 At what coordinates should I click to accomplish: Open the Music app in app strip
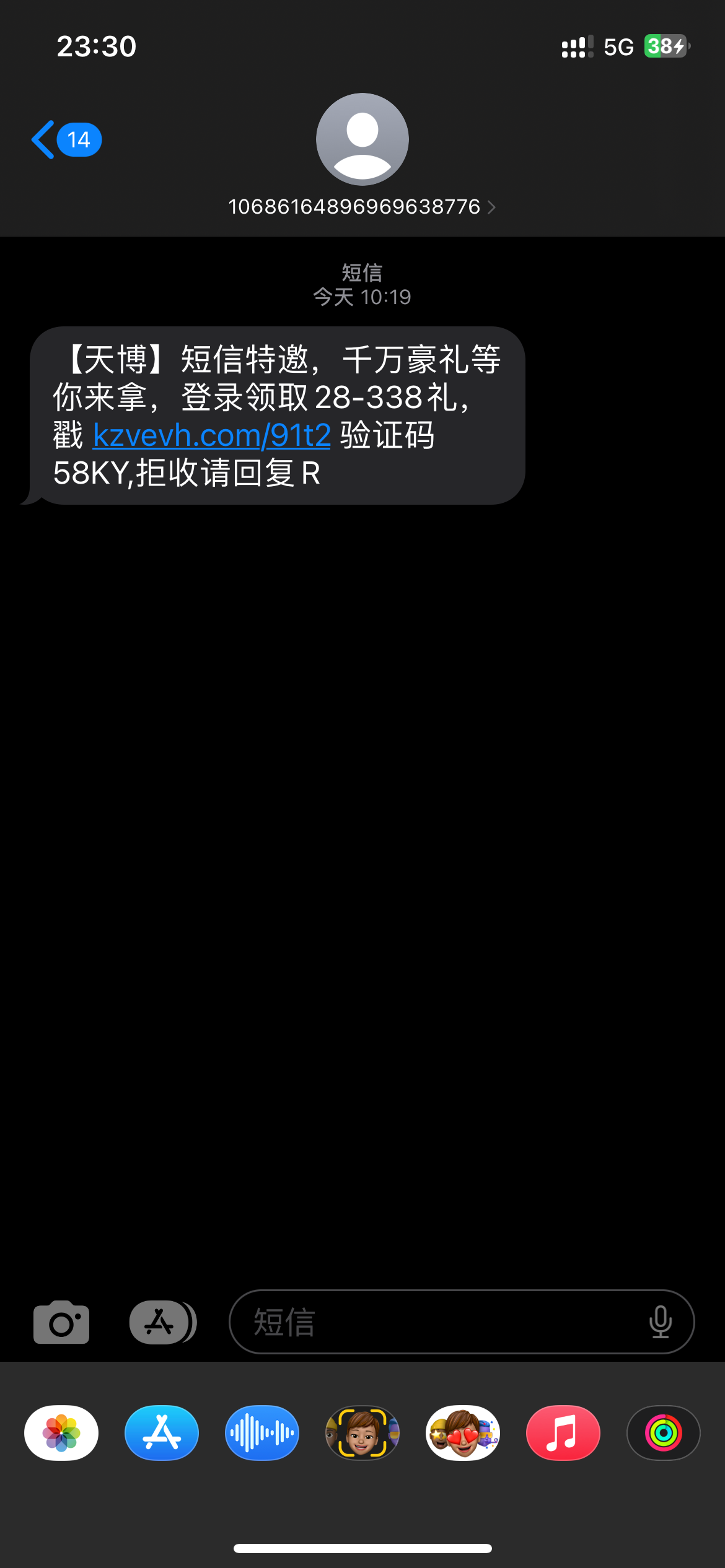563,1433
